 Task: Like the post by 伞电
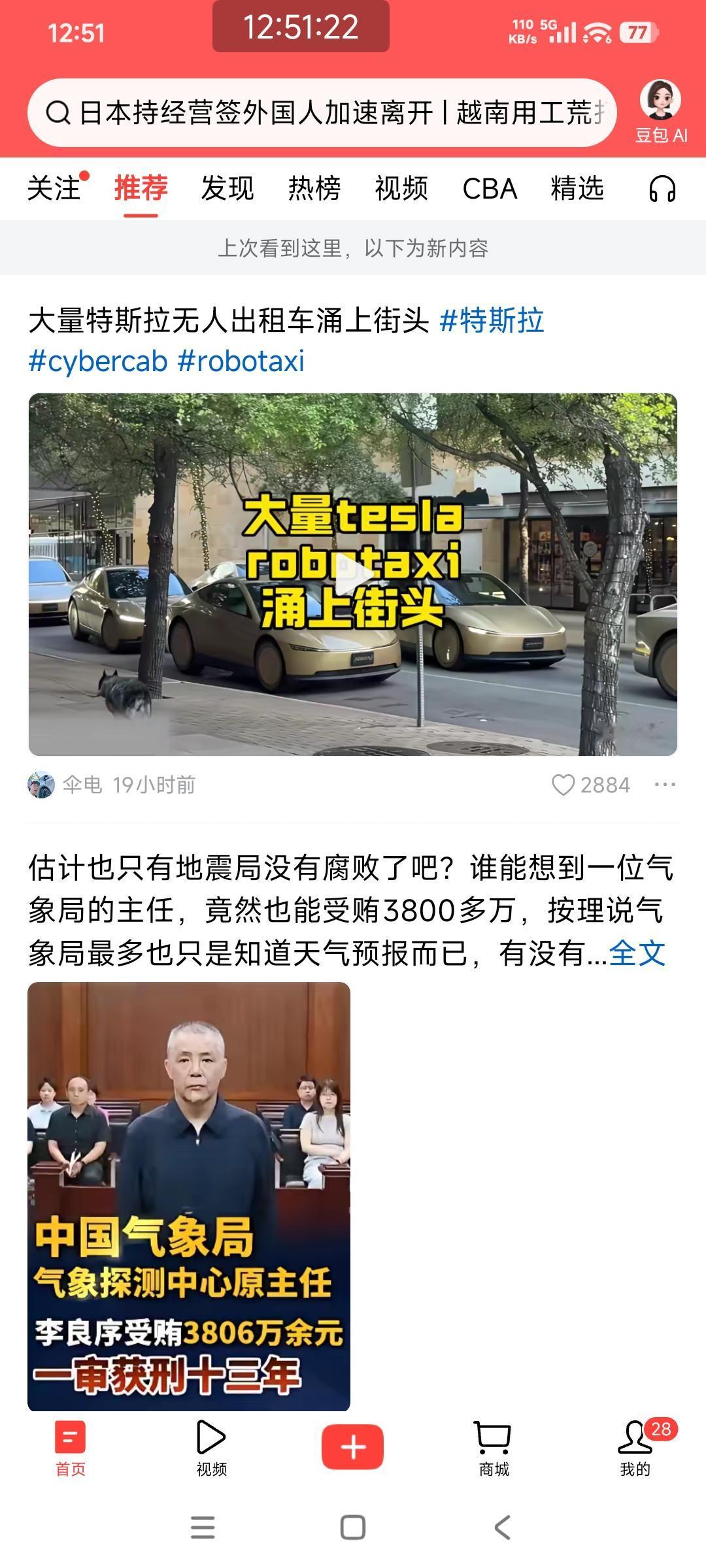[x=563, y=785]
